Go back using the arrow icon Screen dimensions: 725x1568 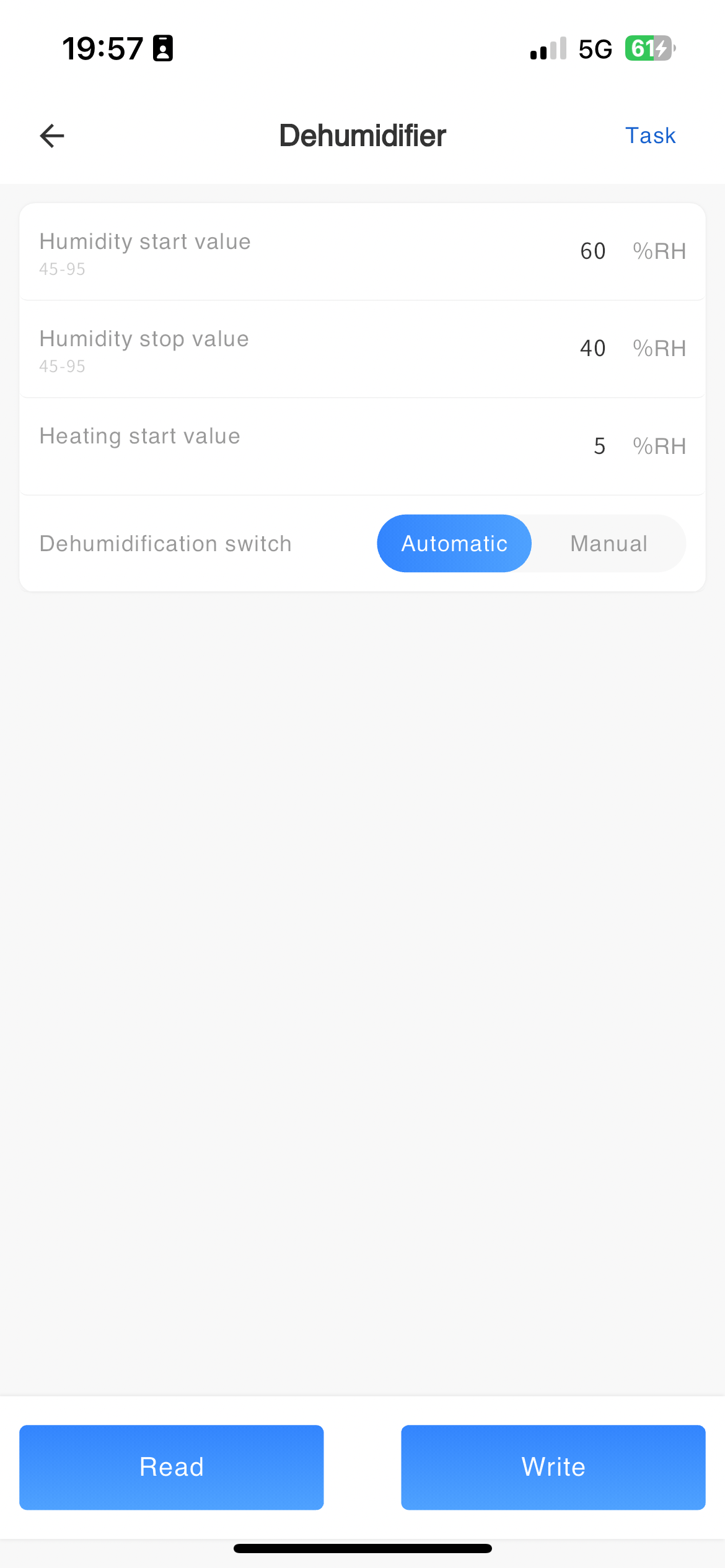[x=52, y=136]
